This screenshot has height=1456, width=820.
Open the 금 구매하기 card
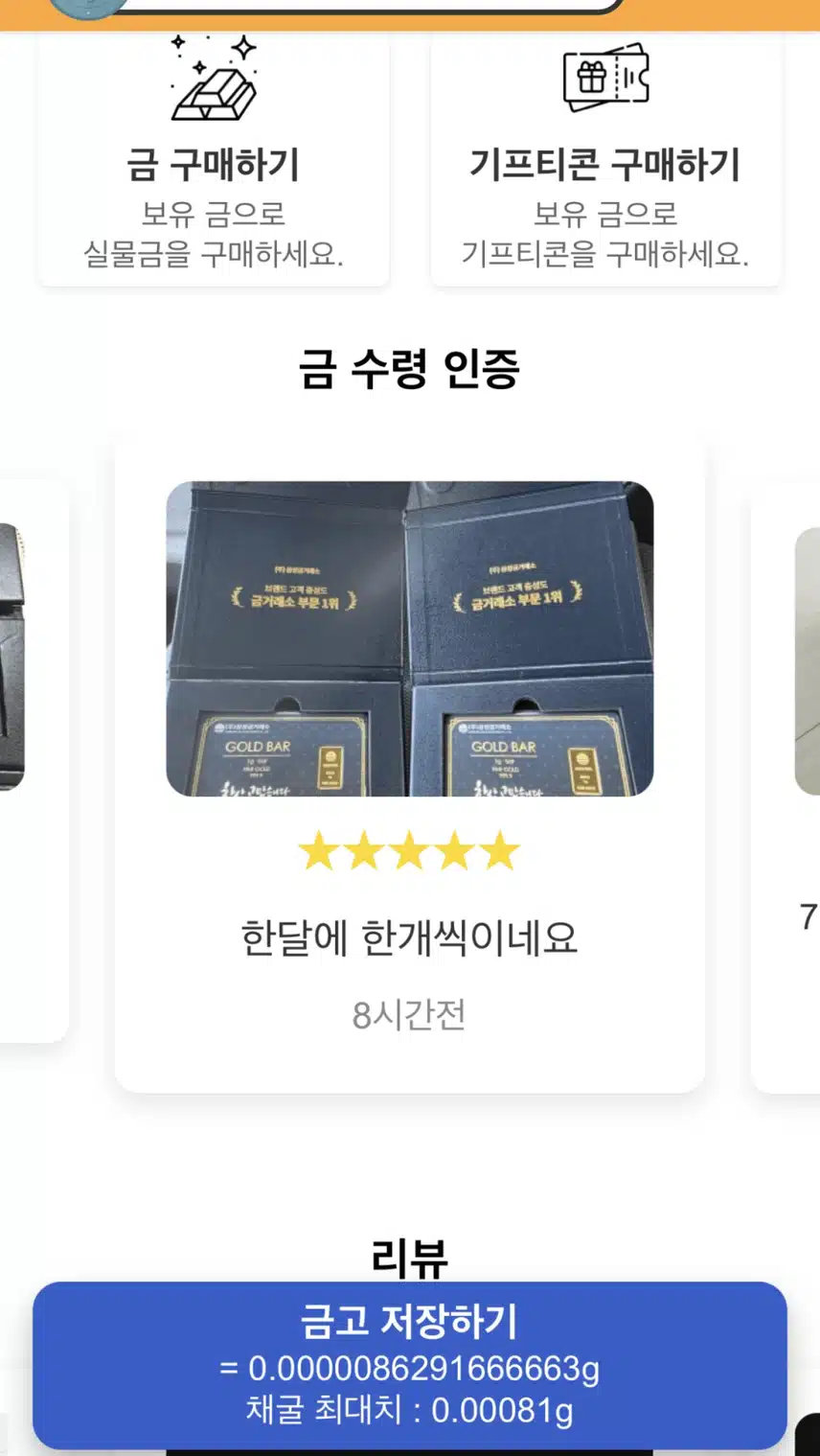214,163
